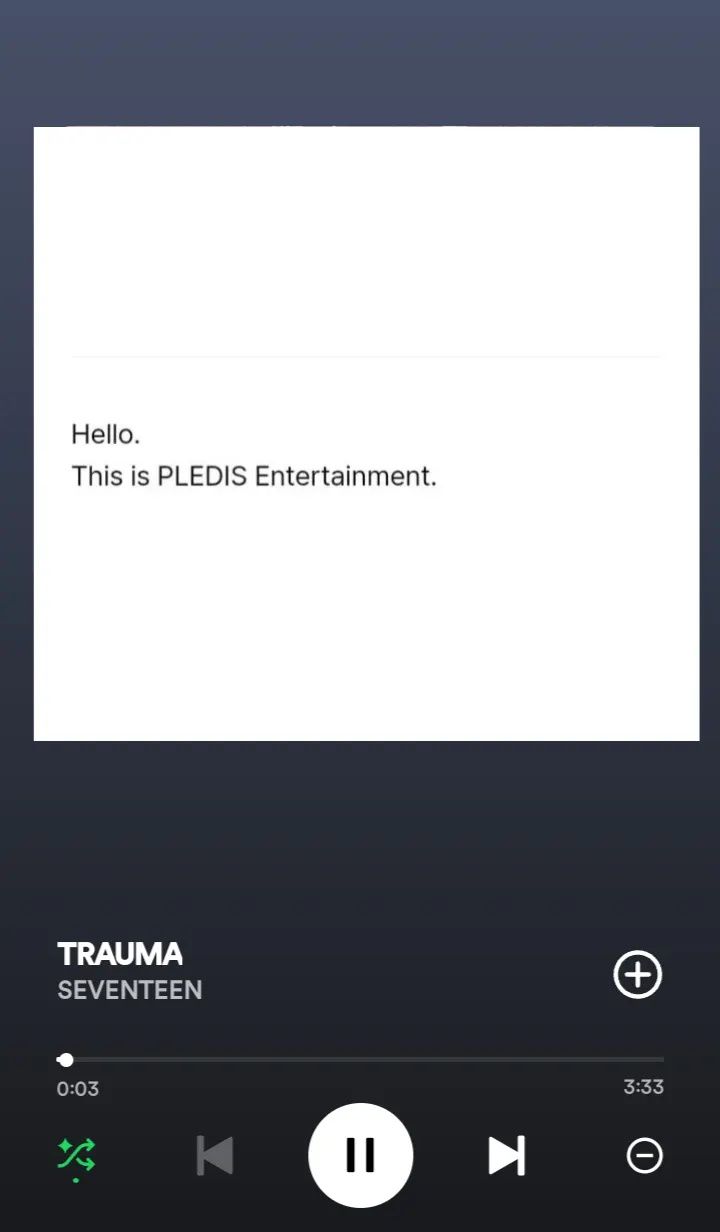
Task: Skip to the next track
Action: [506, 1156]
